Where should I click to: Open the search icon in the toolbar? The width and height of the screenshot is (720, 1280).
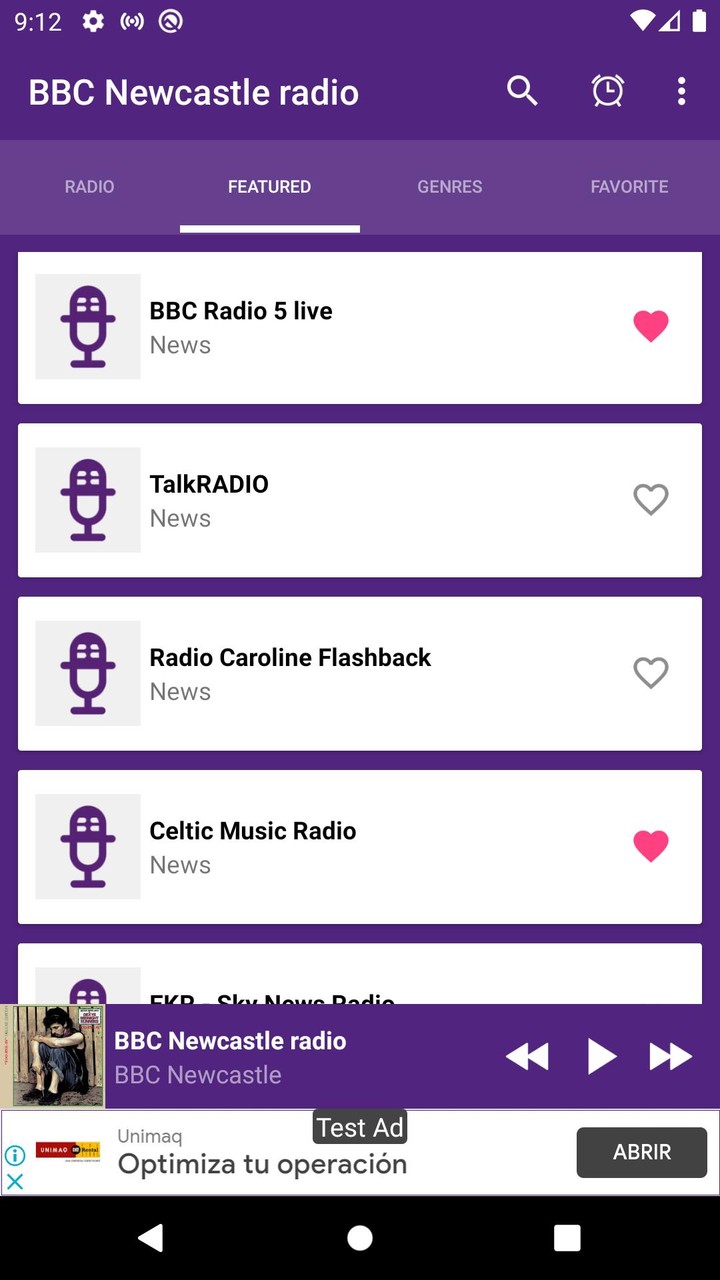click(x=522, y=91)
